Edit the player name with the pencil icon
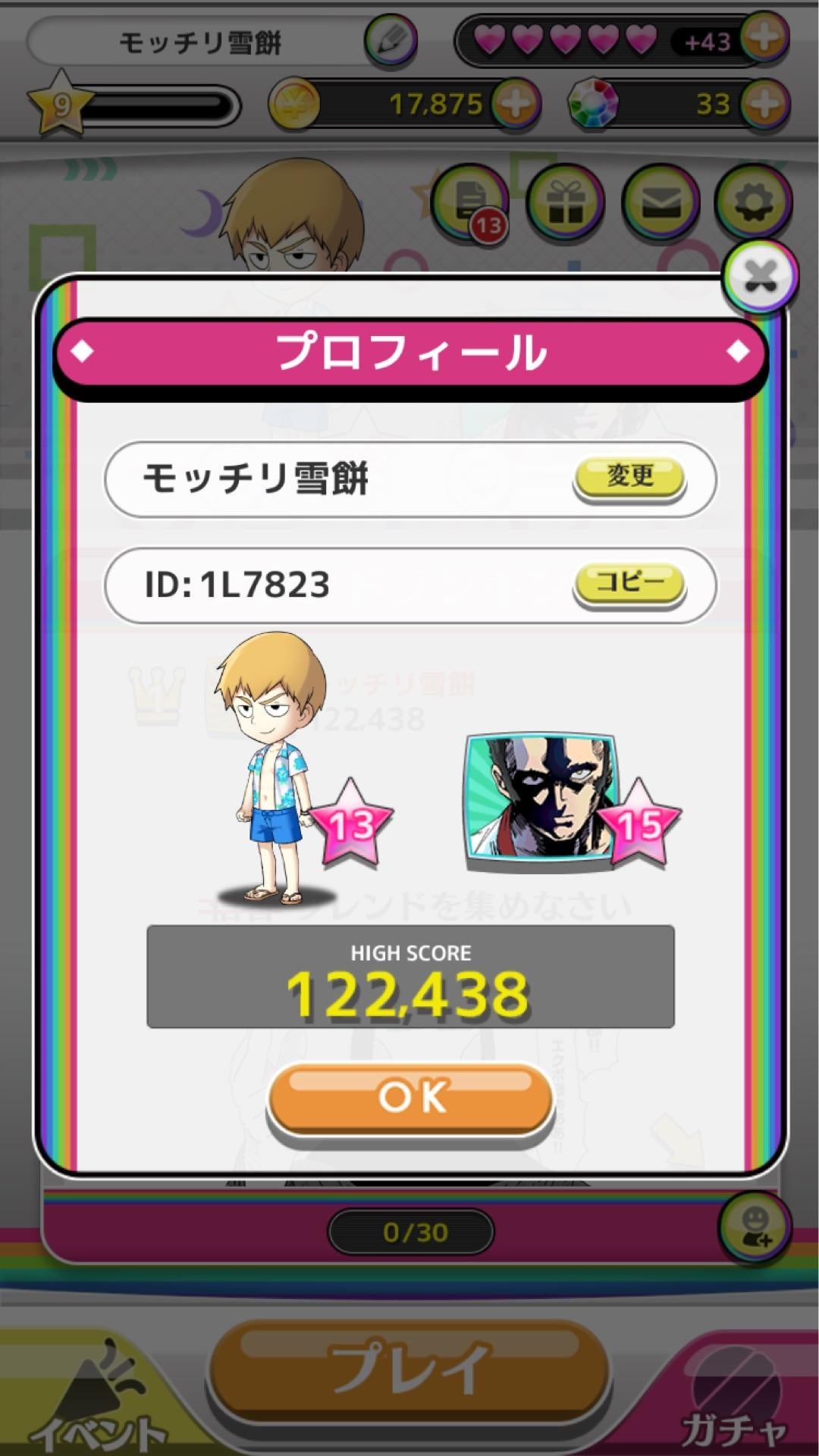Screen dimensions: 819x1456 click(391, 41)
